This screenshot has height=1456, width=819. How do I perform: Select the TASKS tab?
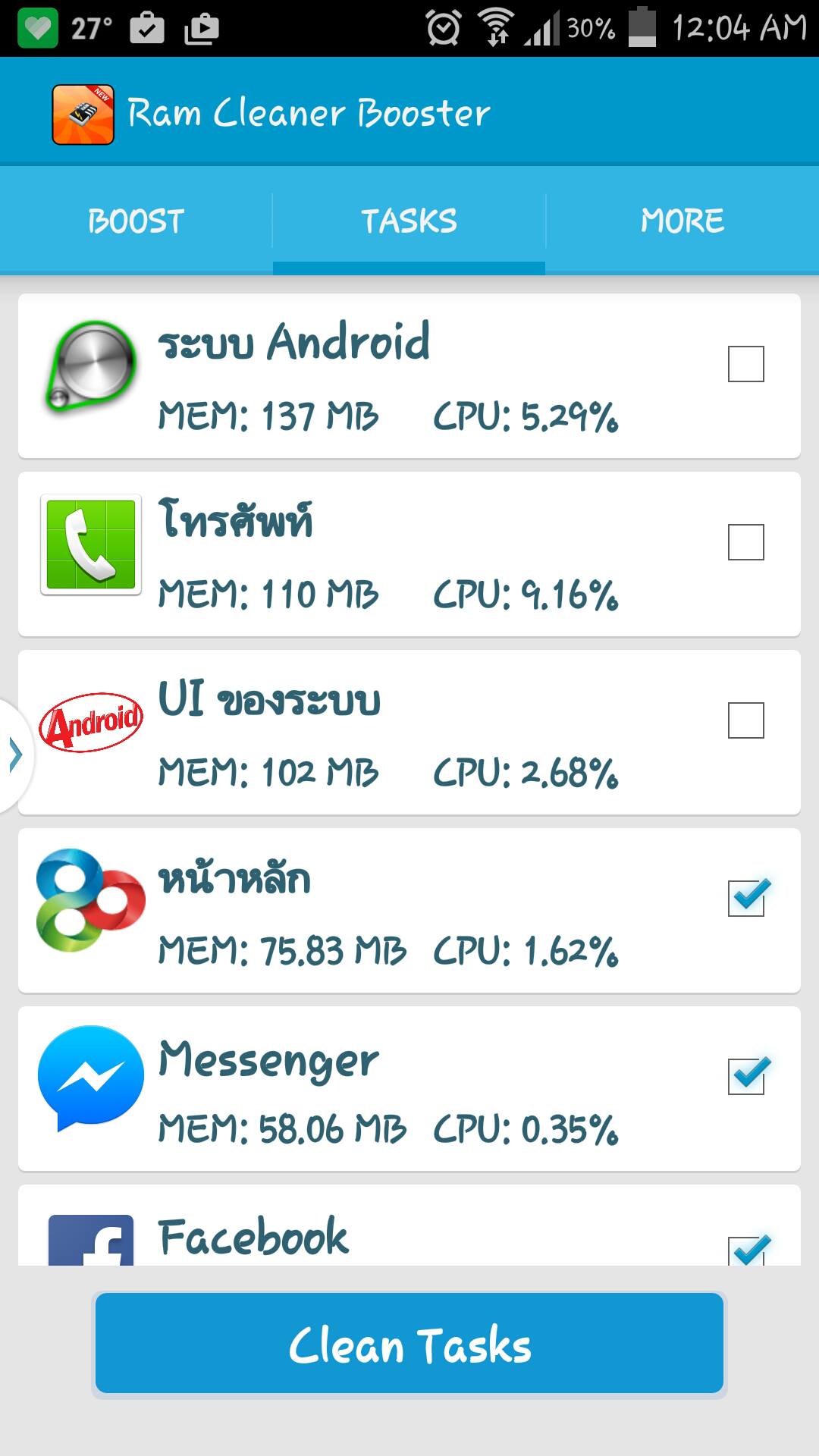pyautogui.click(x=408, y=220)
